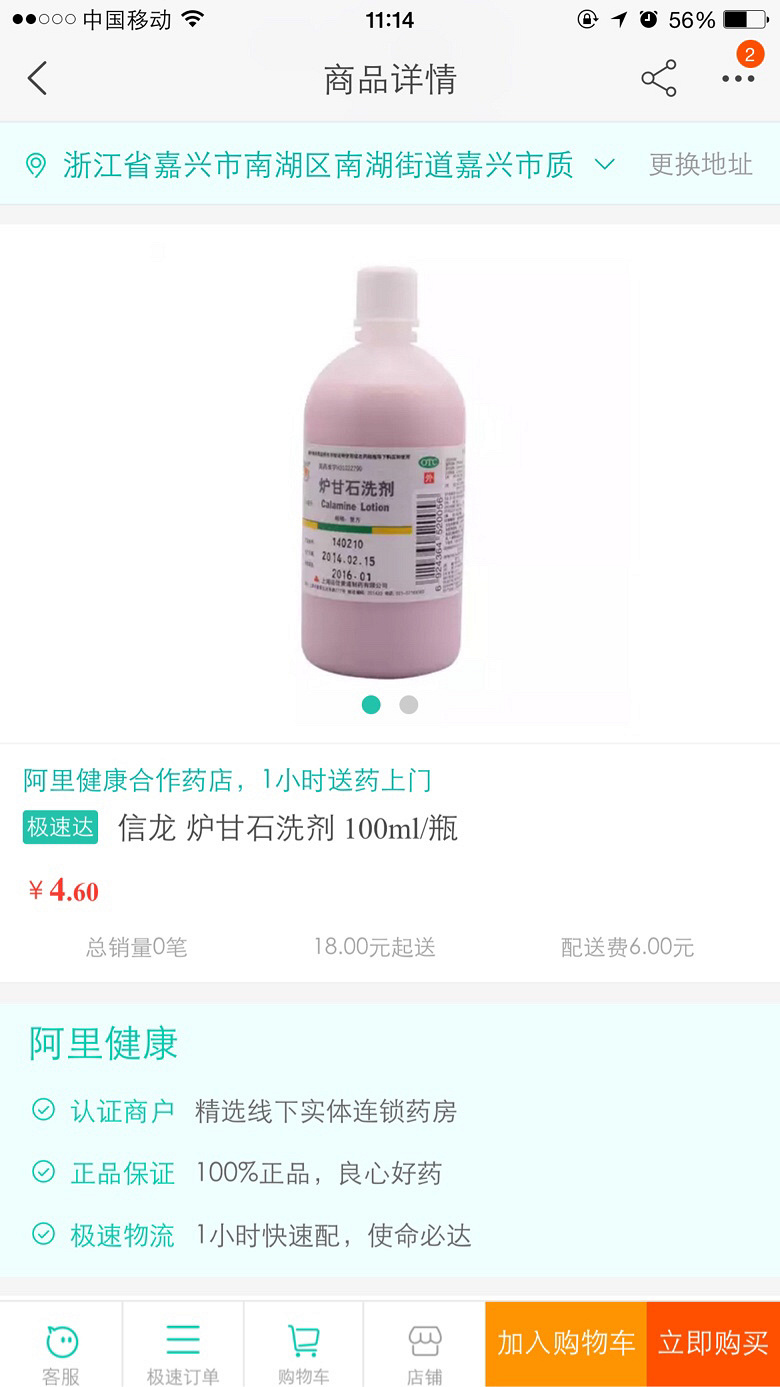The image size is (780, 1387).
Task: Share this calamine lotion product
Action: pos(658,79)
